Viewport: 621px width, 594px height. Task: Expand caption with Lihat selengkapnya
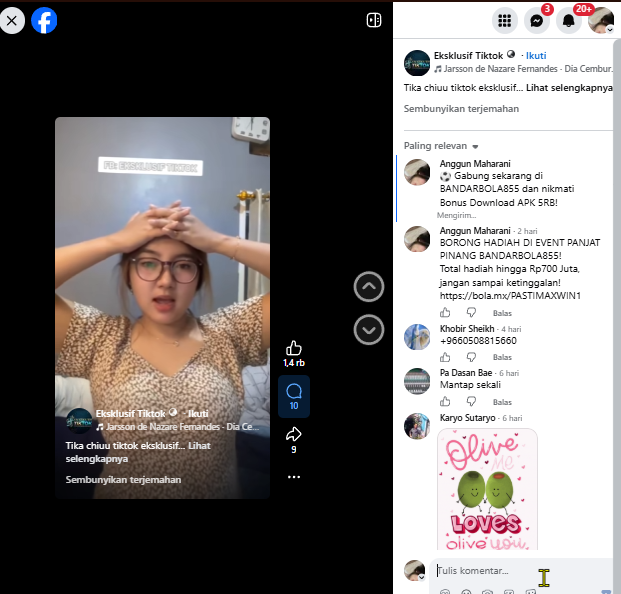[x=569, y=88]
